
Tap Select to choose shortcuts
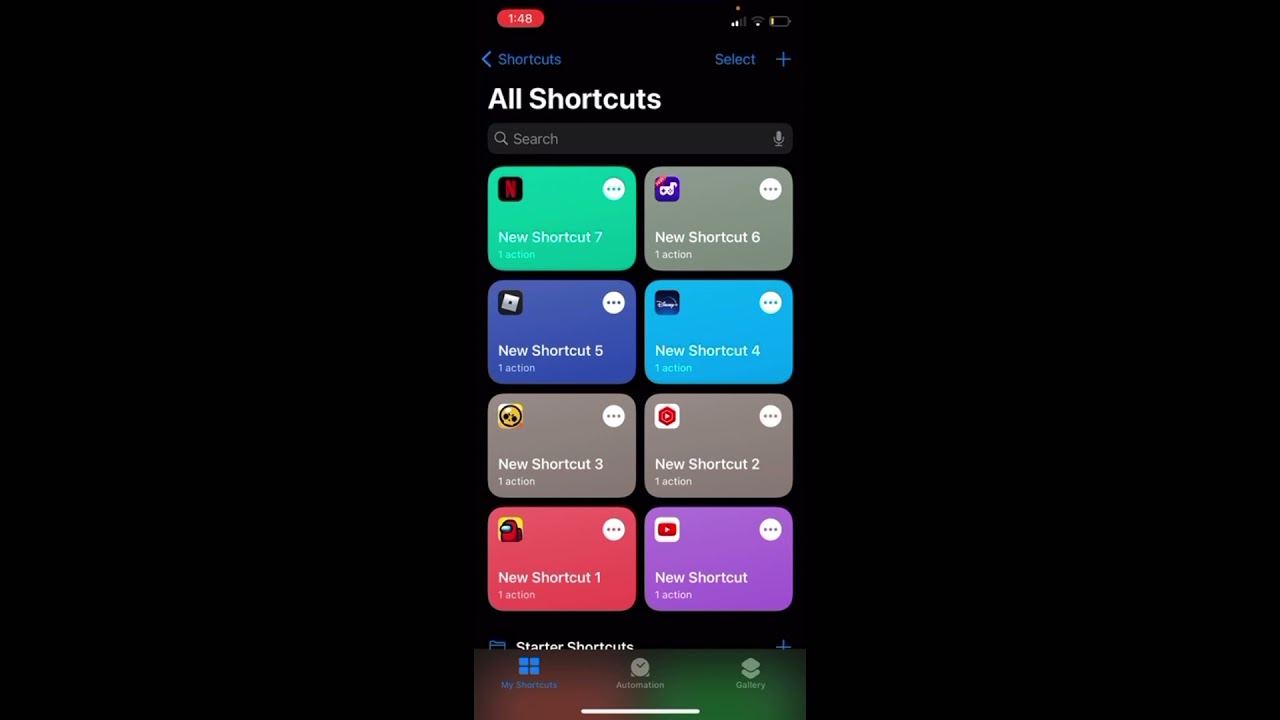coord(734,59)
